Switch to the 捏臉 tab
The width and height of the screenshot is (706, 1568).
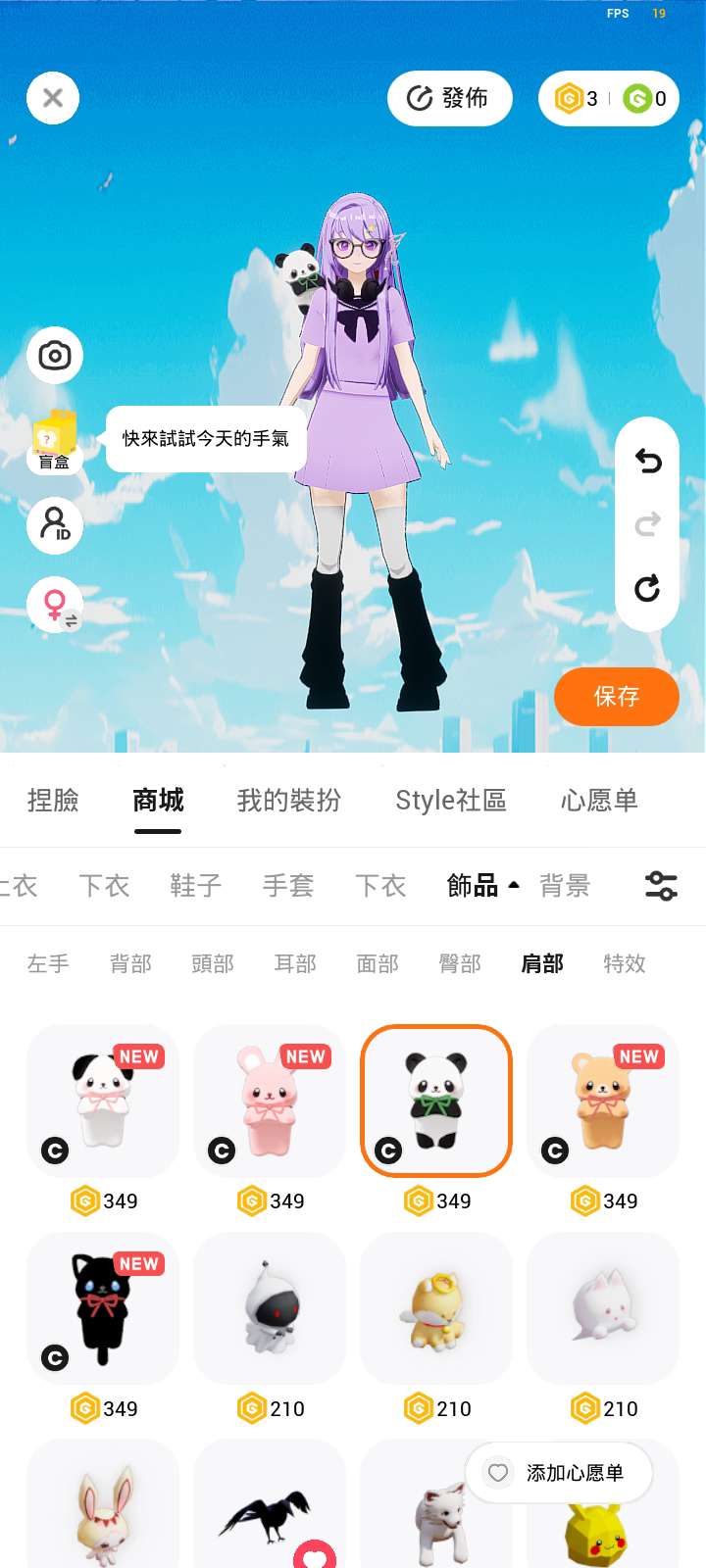(x=53, y=801)
